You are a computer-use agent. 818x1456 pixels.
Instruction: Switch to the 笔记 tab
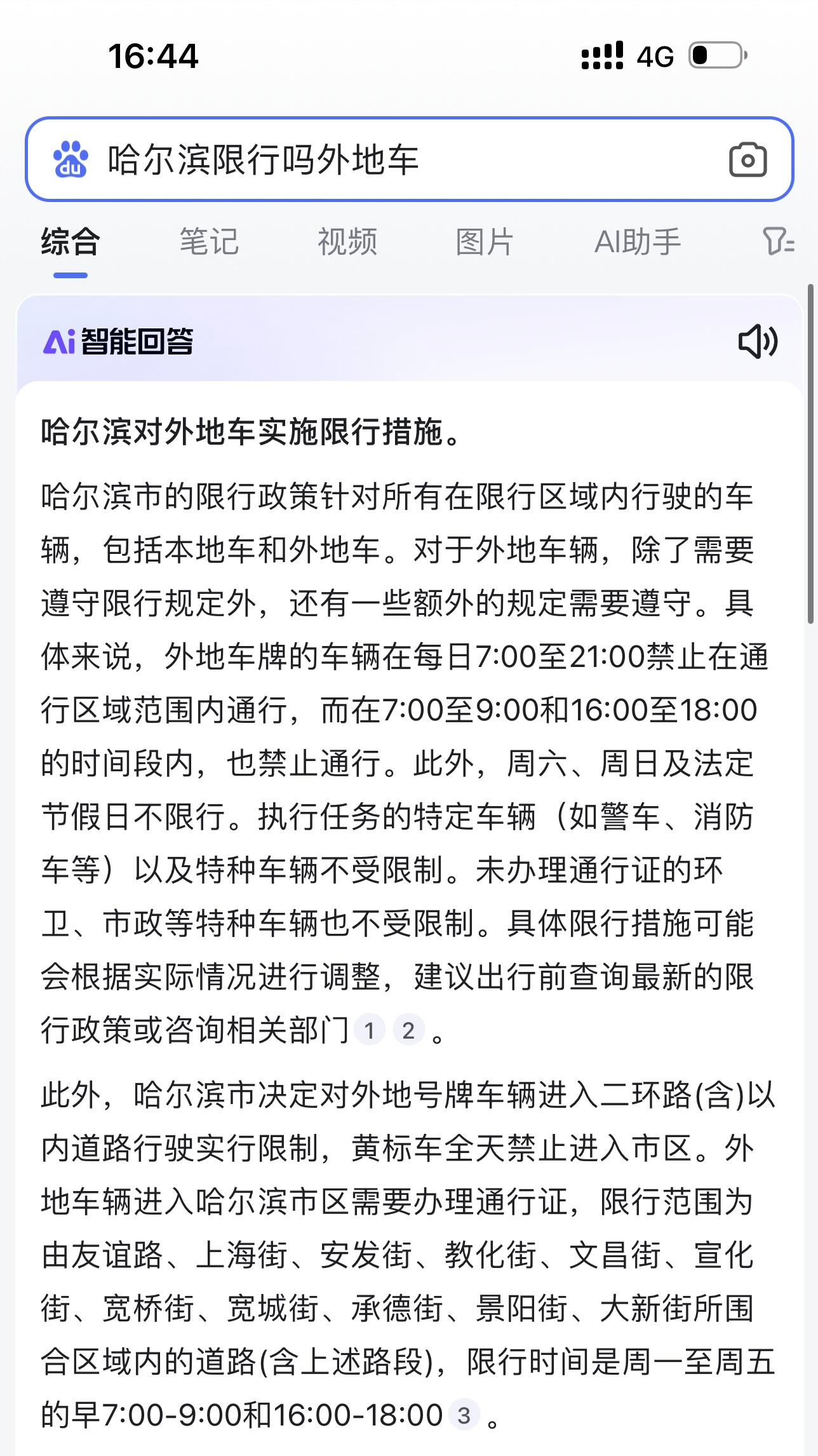pos(209,242)
